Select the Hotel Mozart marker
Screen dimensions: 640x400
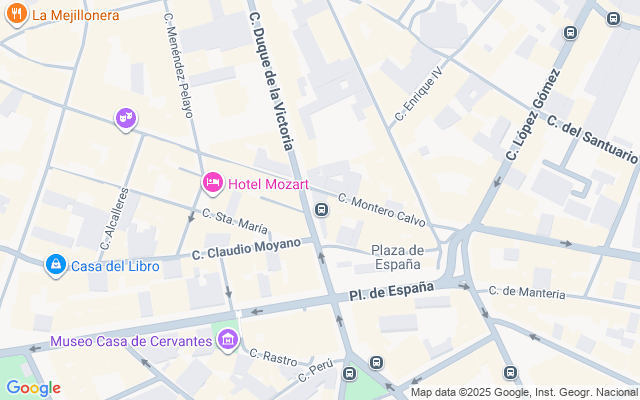pos(213,183)
